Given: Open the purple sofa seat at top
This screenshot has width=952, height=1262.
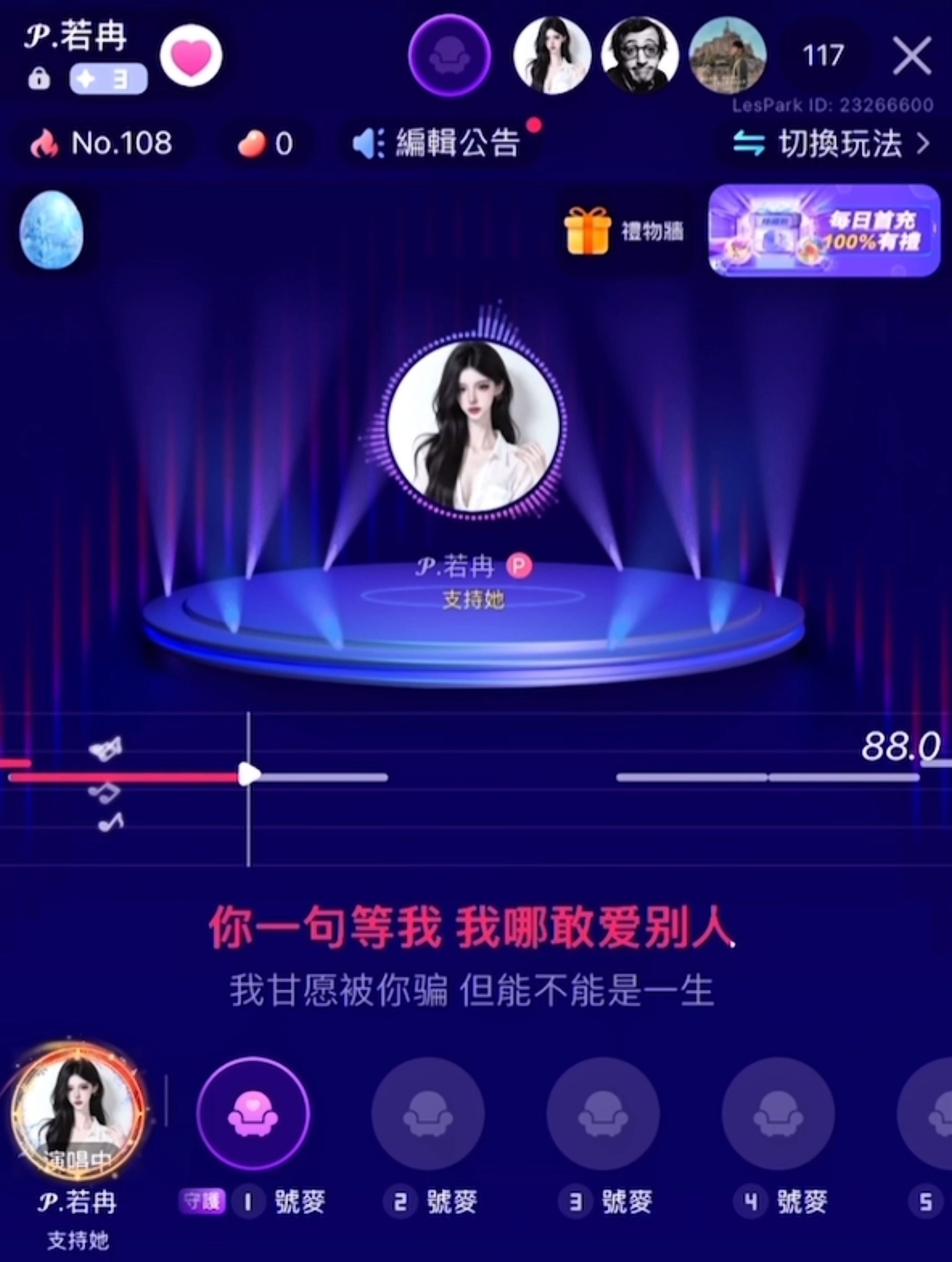Looking at the screenshot, I should click(450, 56).
